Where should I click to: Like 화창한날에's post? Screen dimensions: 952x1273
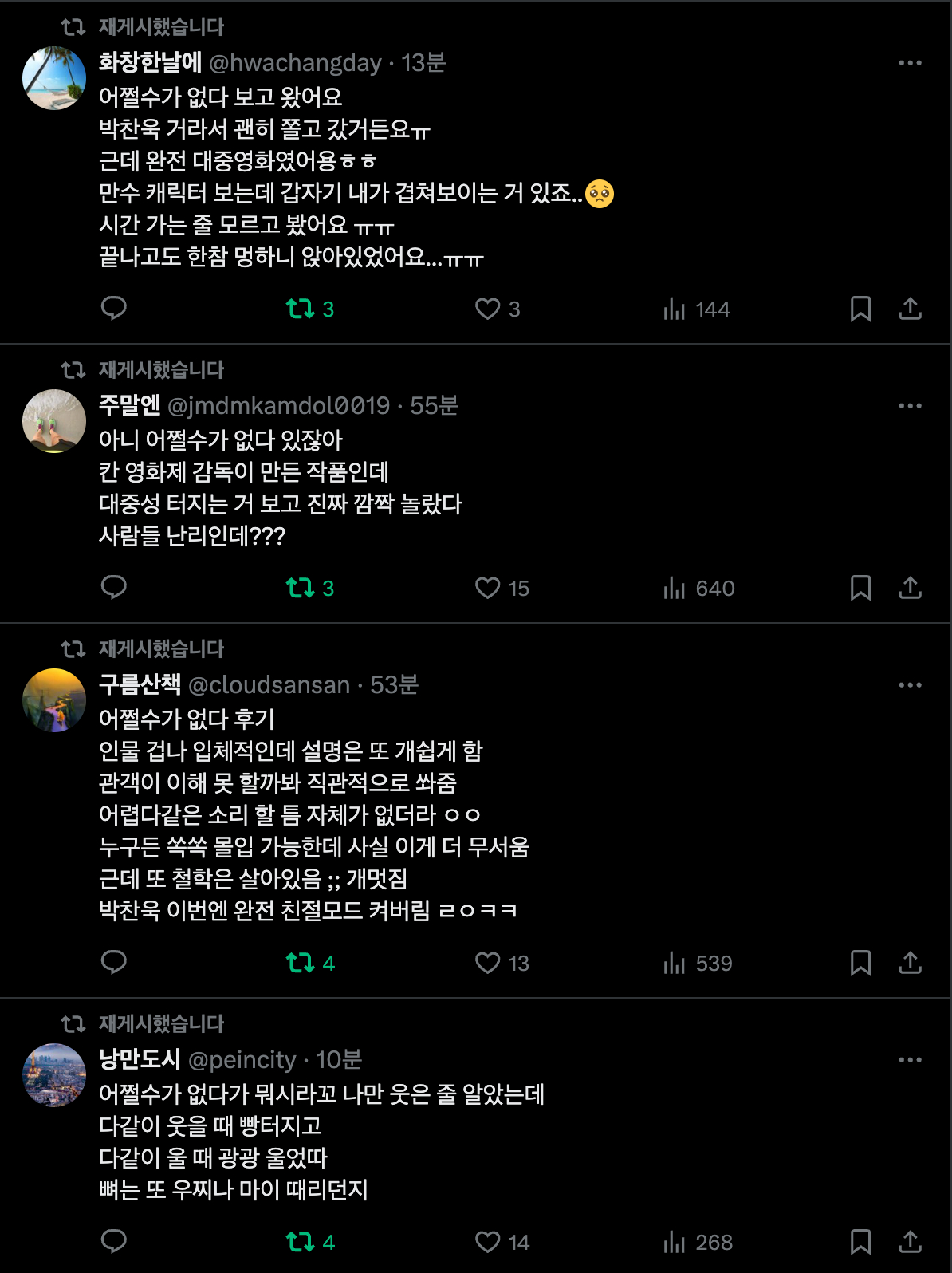pyautogui.click(x=487, y=309)
